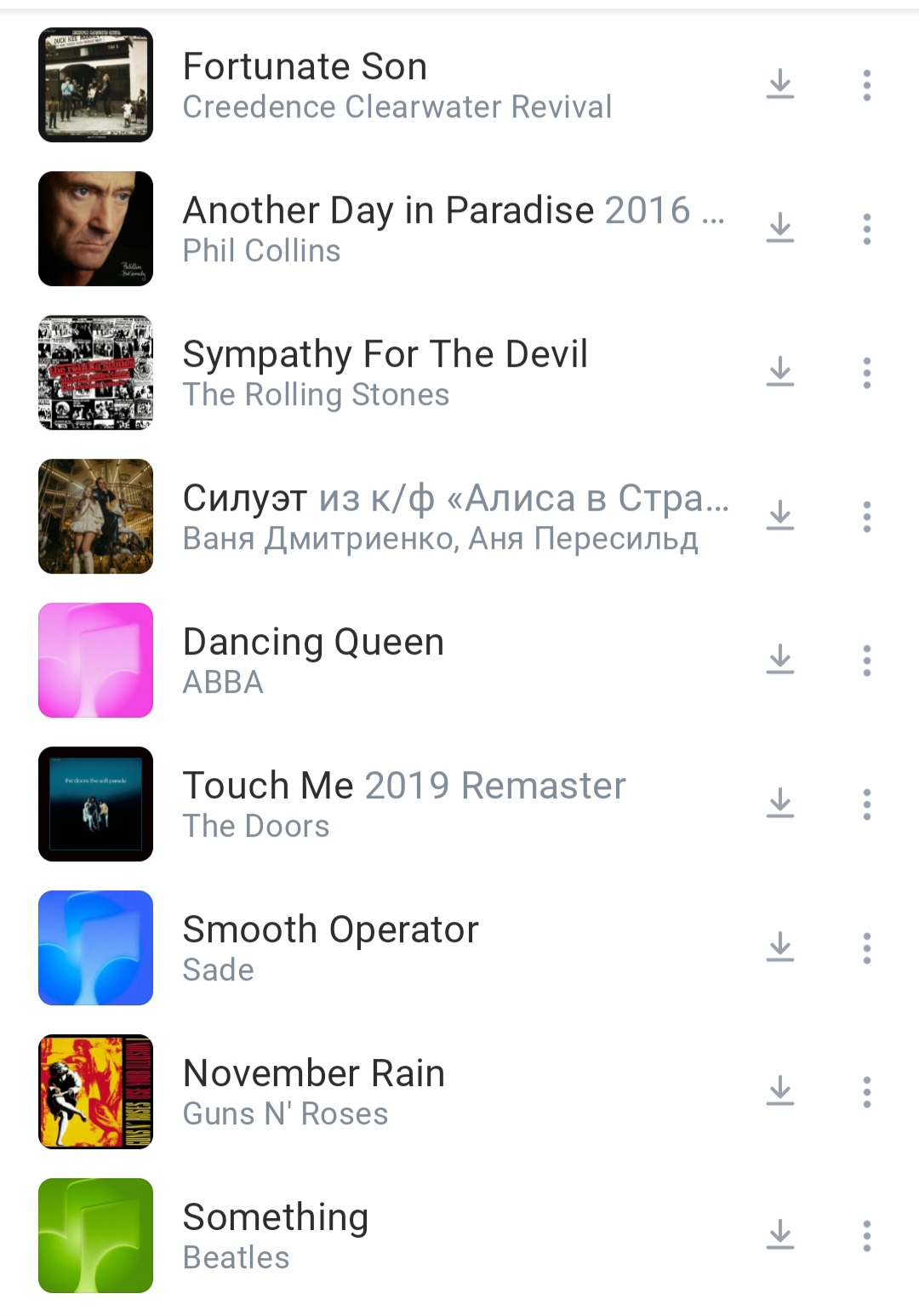Open more options for Dancing Queen
Viewport: 919px width, 1316px height.
(866, 661)
